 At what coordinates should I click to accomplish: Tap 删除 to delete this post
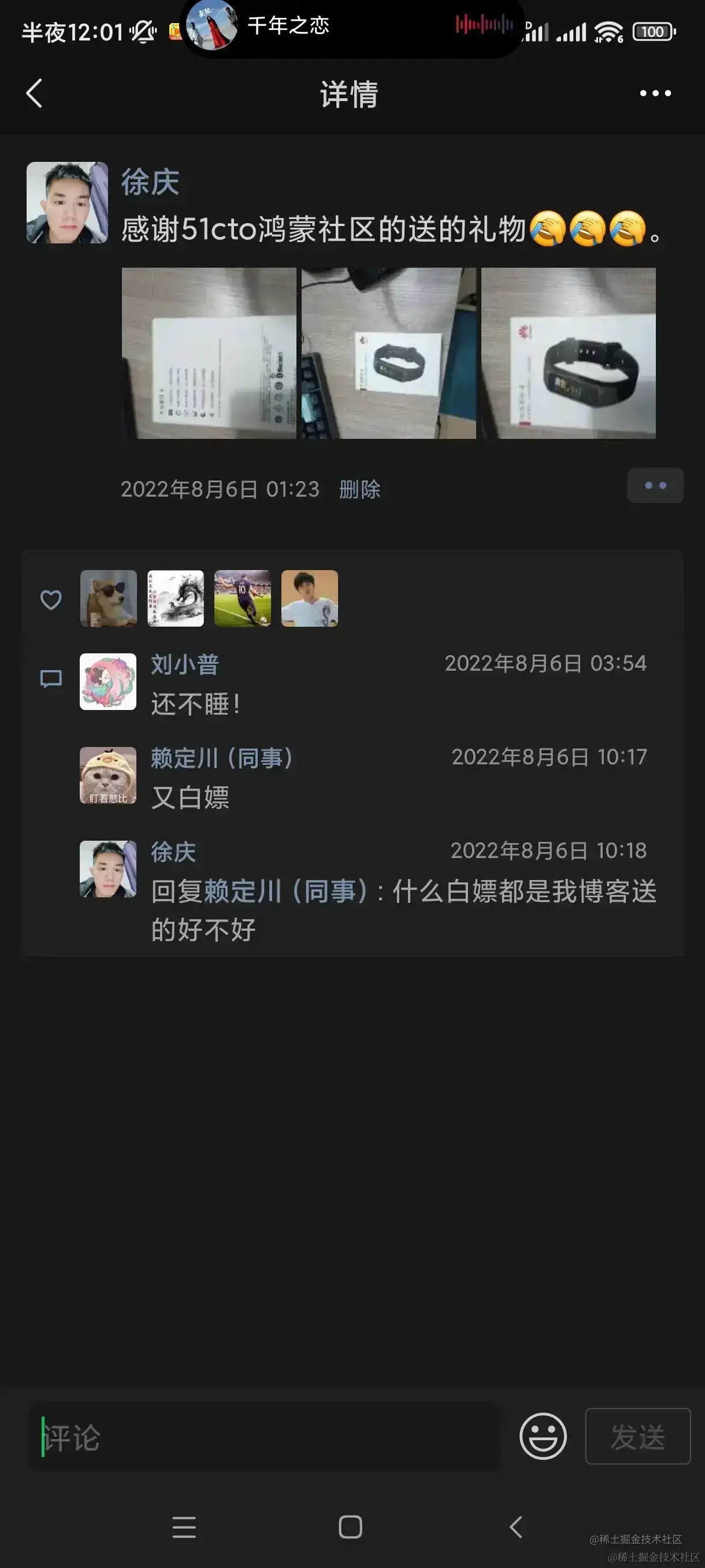[359, 489]
